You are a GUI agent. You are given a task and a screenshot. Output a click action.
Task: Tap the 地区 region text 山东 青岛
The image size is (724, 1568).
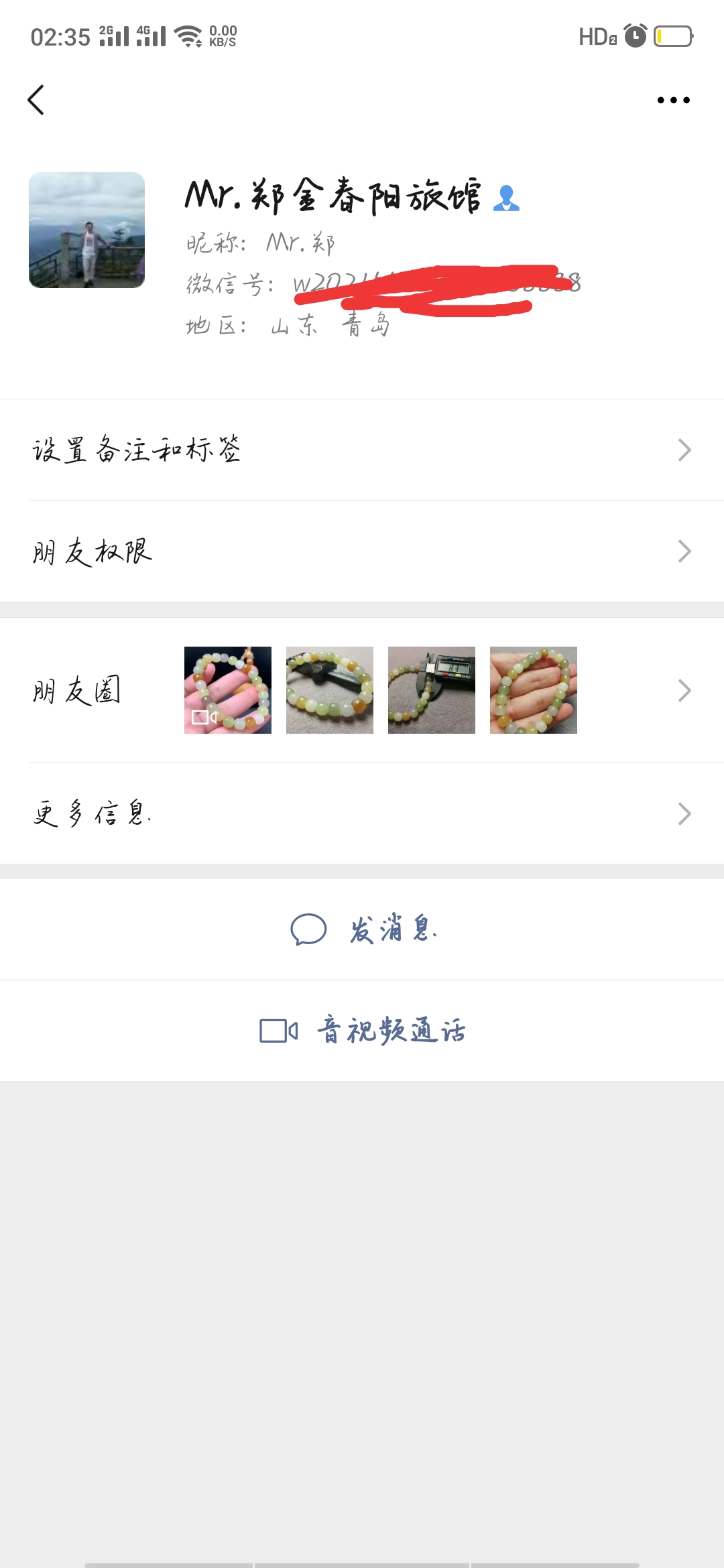click(288, 326)
